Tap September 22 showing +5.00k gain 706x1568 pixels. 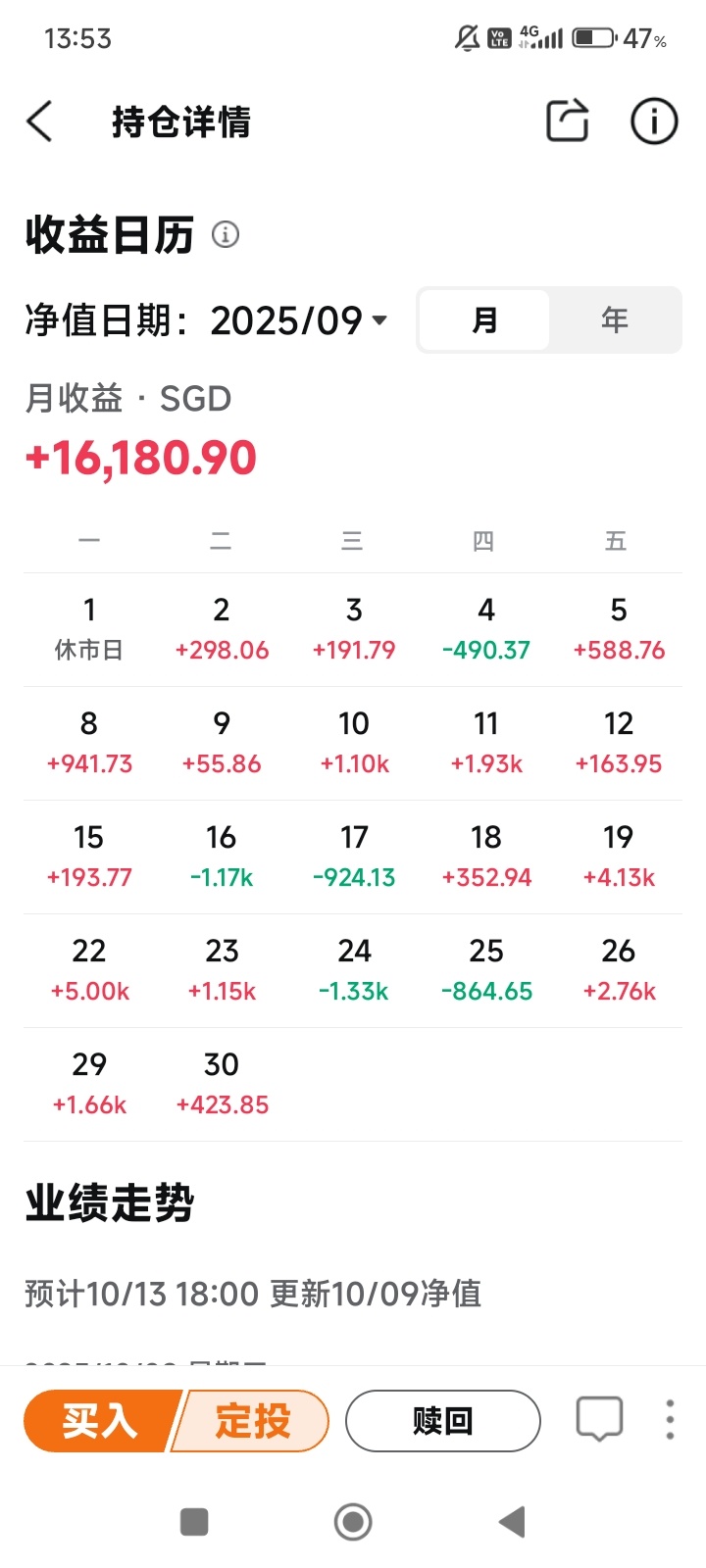coord(88,968)
